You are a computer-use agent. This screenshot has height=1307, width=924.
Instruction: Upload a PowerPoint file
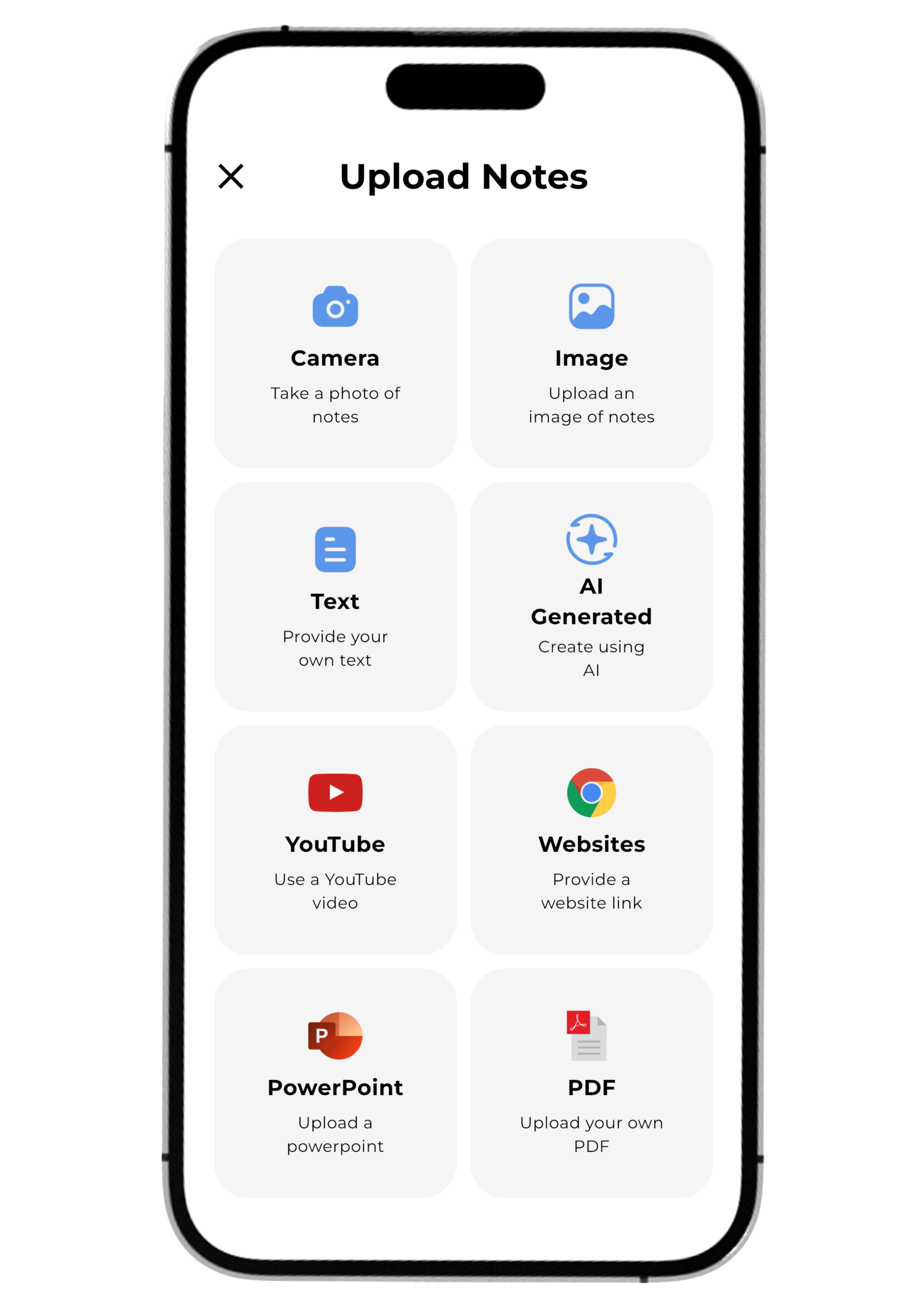335,1083
